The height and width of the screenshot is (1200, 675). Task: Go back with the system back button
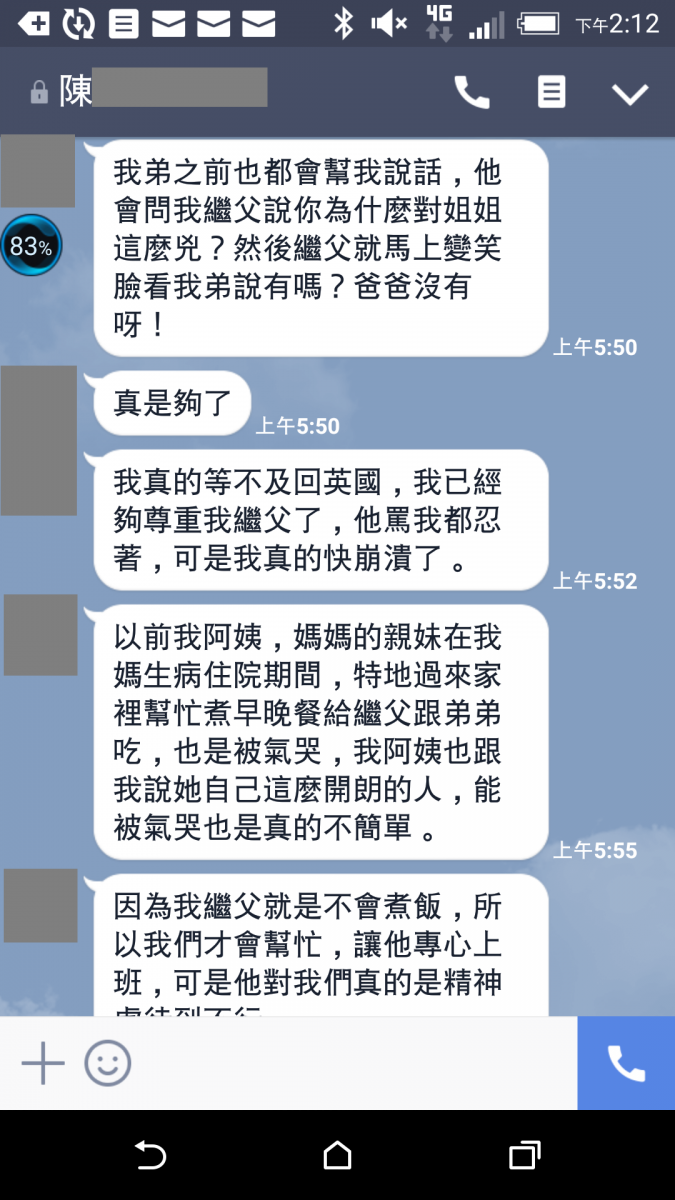point(150,1156)
